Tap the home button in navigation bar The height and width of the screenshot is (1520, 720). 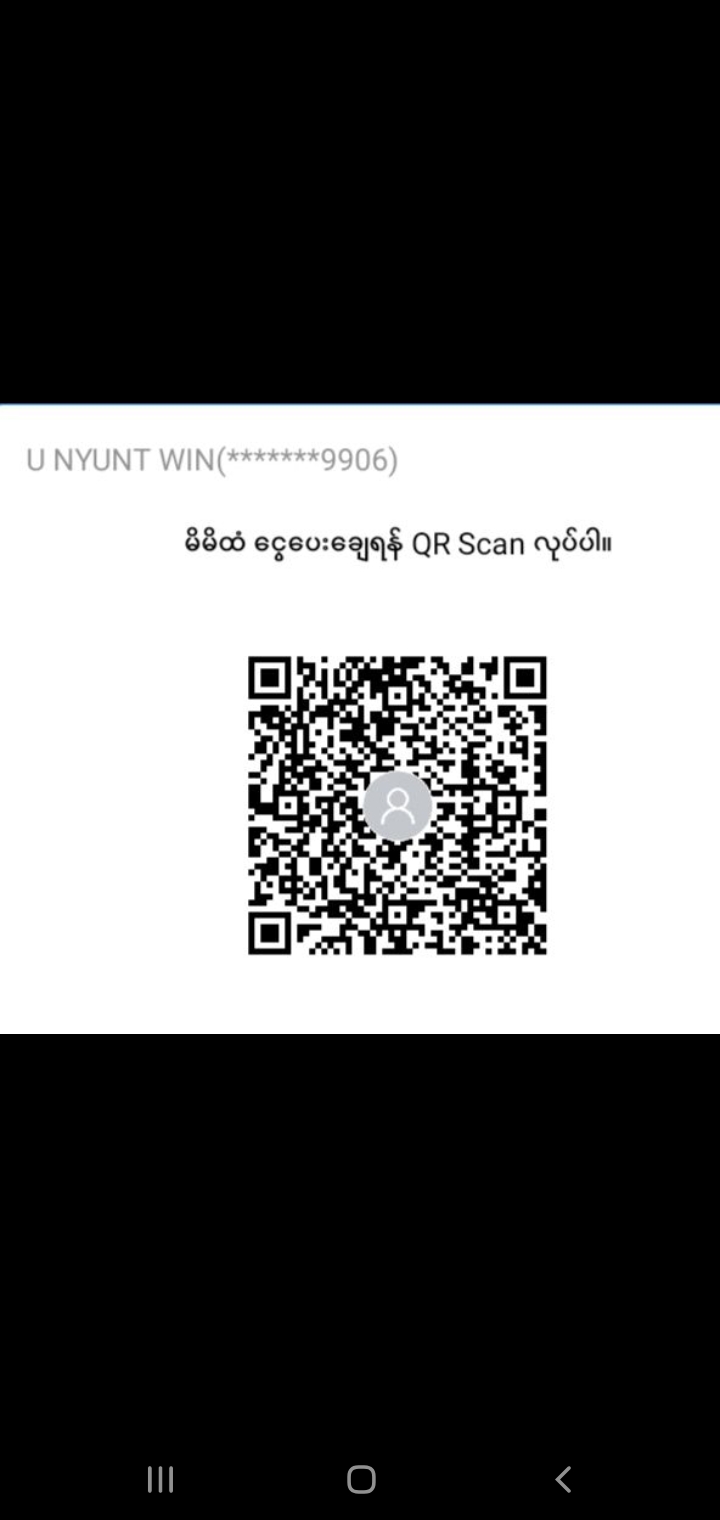tap(361, 1479)
